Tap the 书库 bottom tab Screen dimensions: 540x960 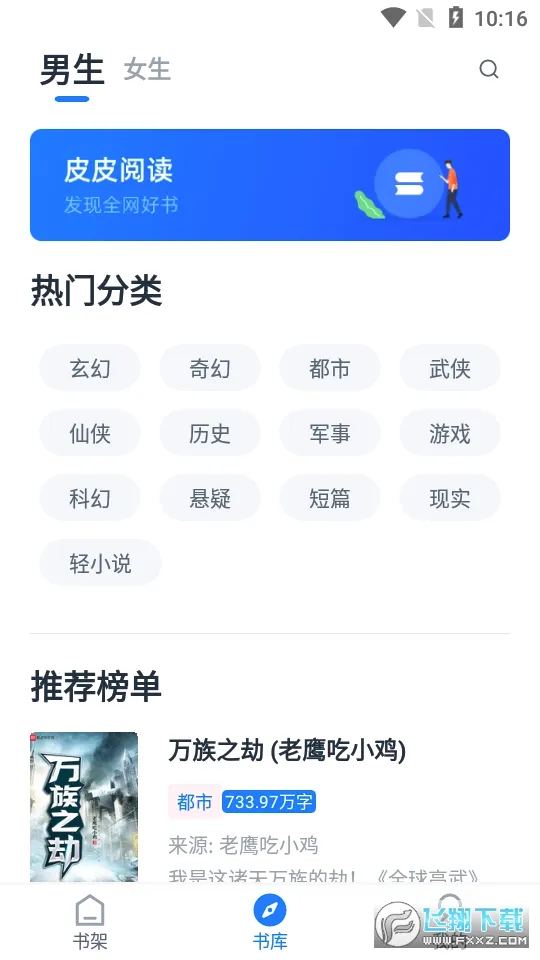point(270,921)
